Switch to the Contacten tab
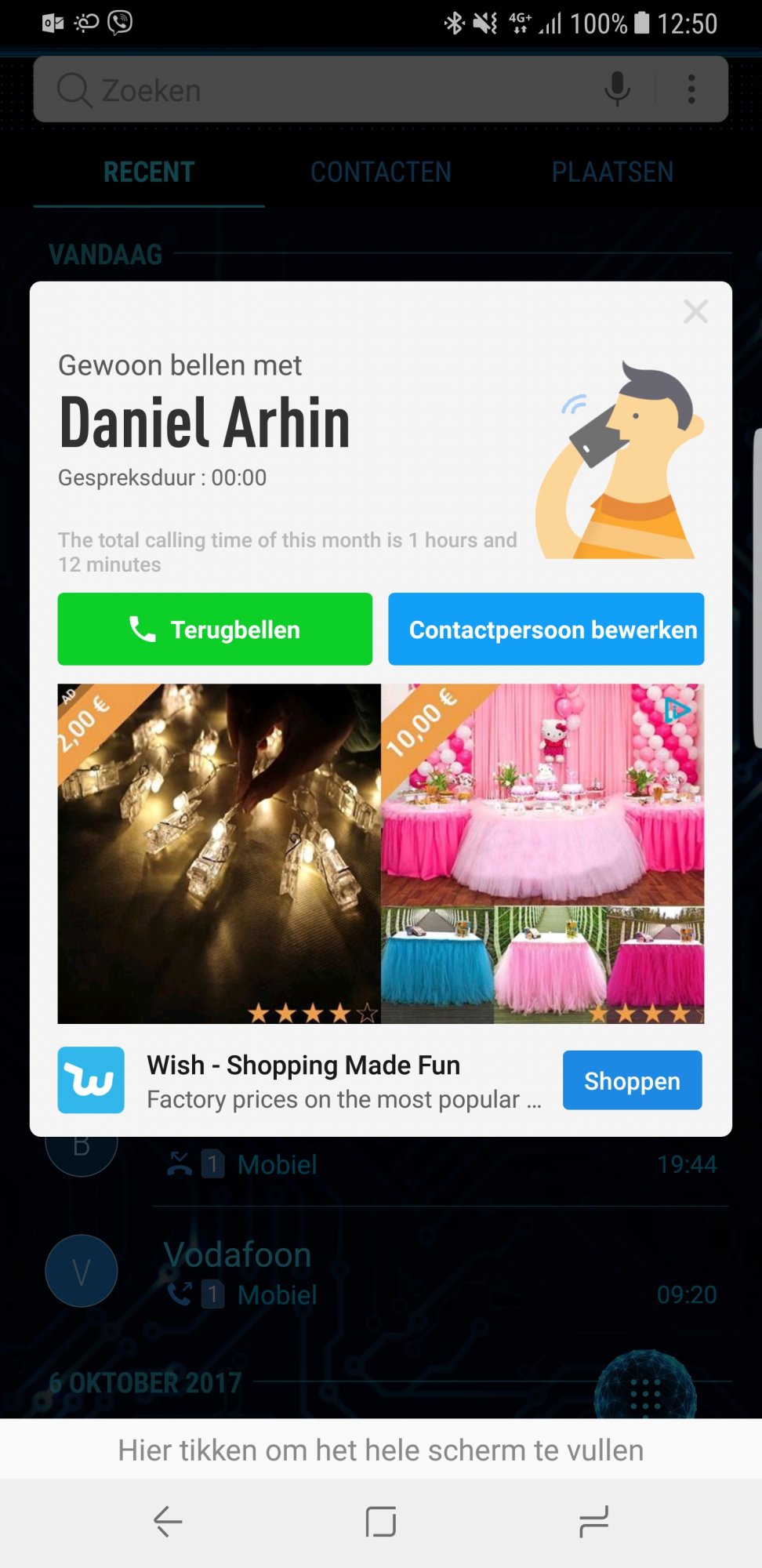The image size is (762, 1568). [x=381, y=172]
